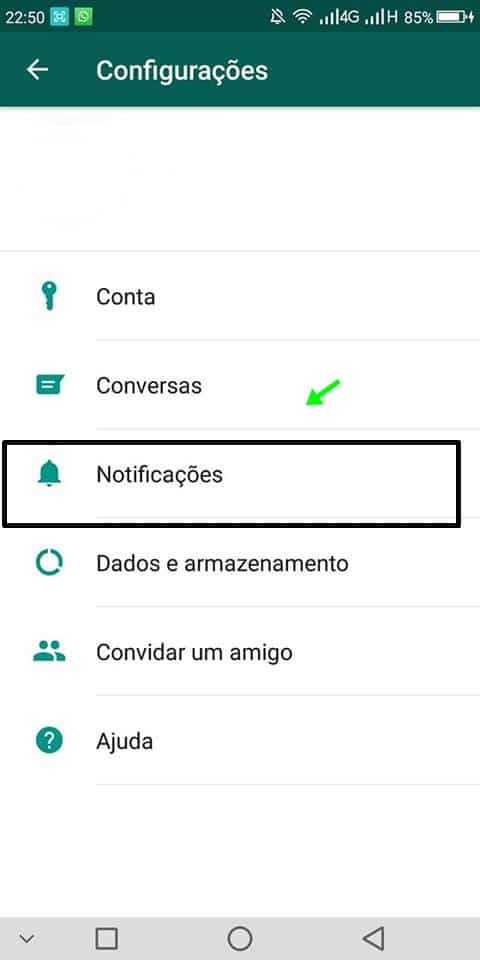Tap the system back triangle button

pos(373,938)
